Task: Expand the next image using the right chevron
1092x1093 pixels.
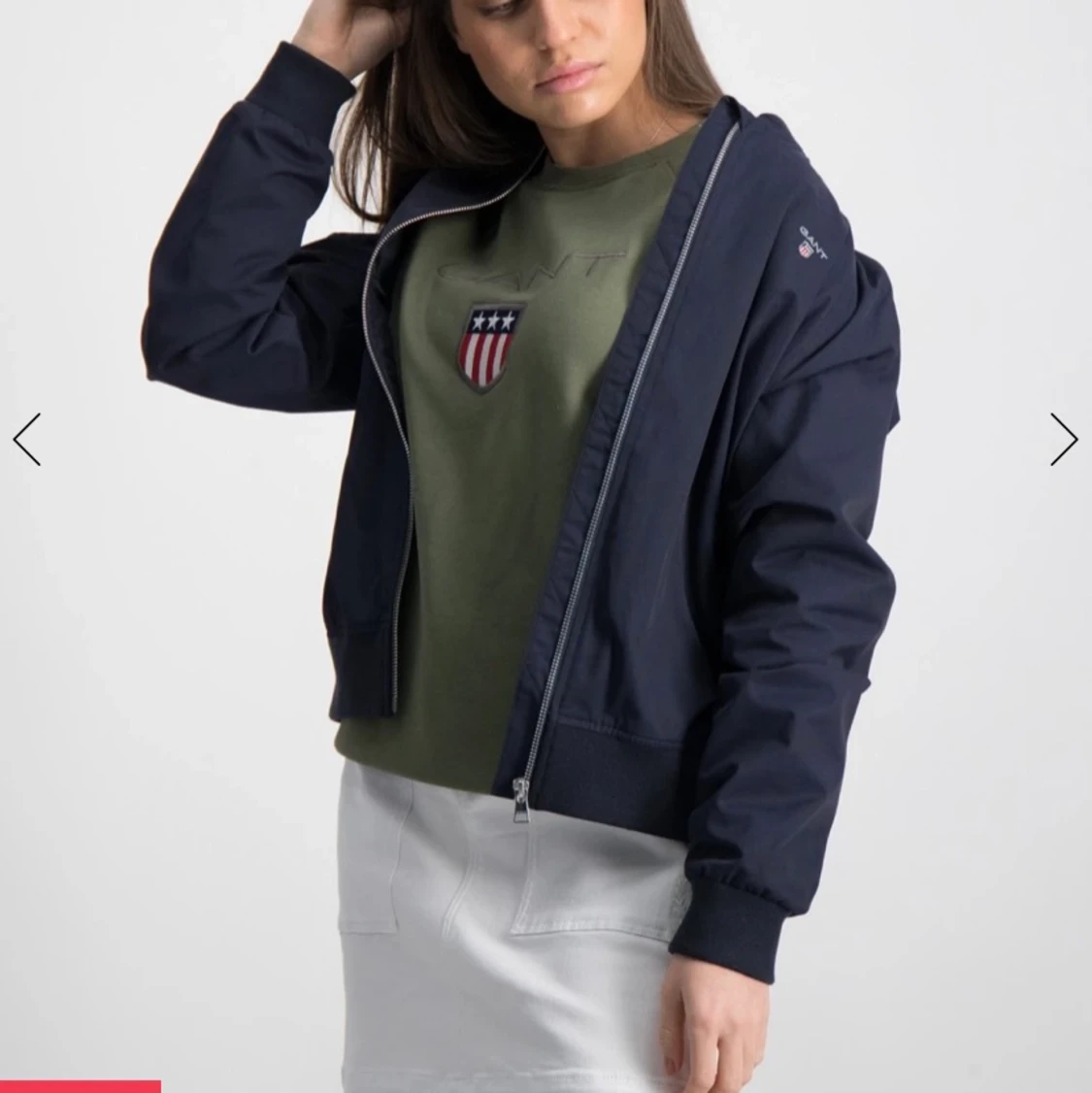Action: [x=1063, y=440]
